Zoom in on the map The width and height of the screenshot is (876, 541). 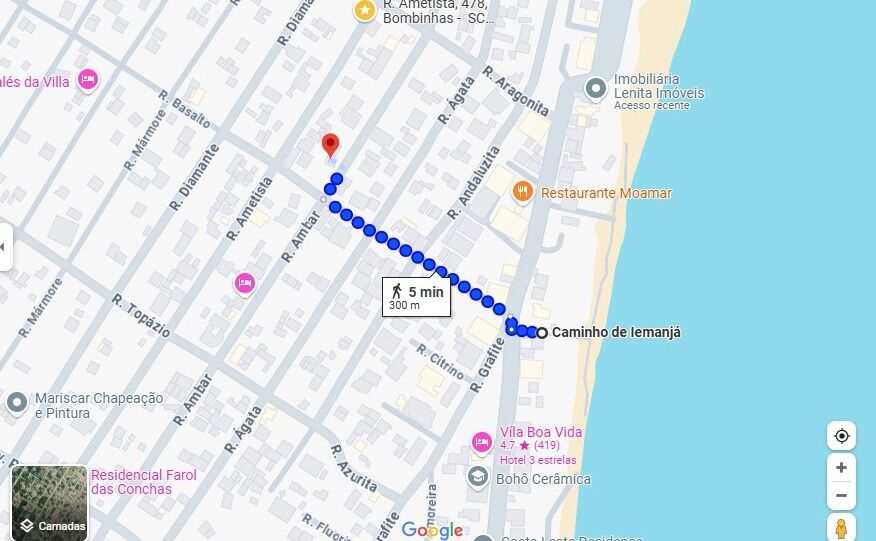(841, 468)
